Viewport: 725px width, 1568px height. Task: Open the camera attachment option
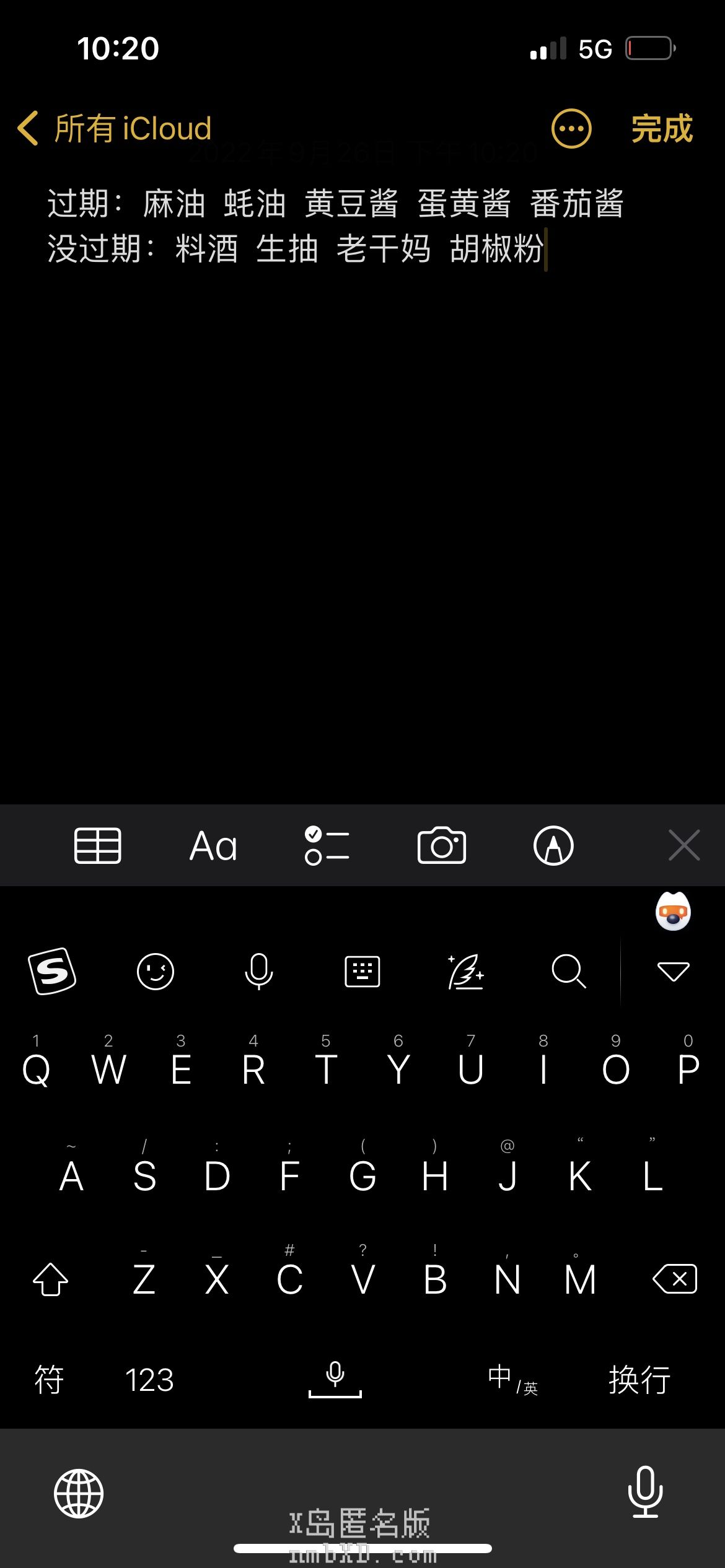click(441, 846)
